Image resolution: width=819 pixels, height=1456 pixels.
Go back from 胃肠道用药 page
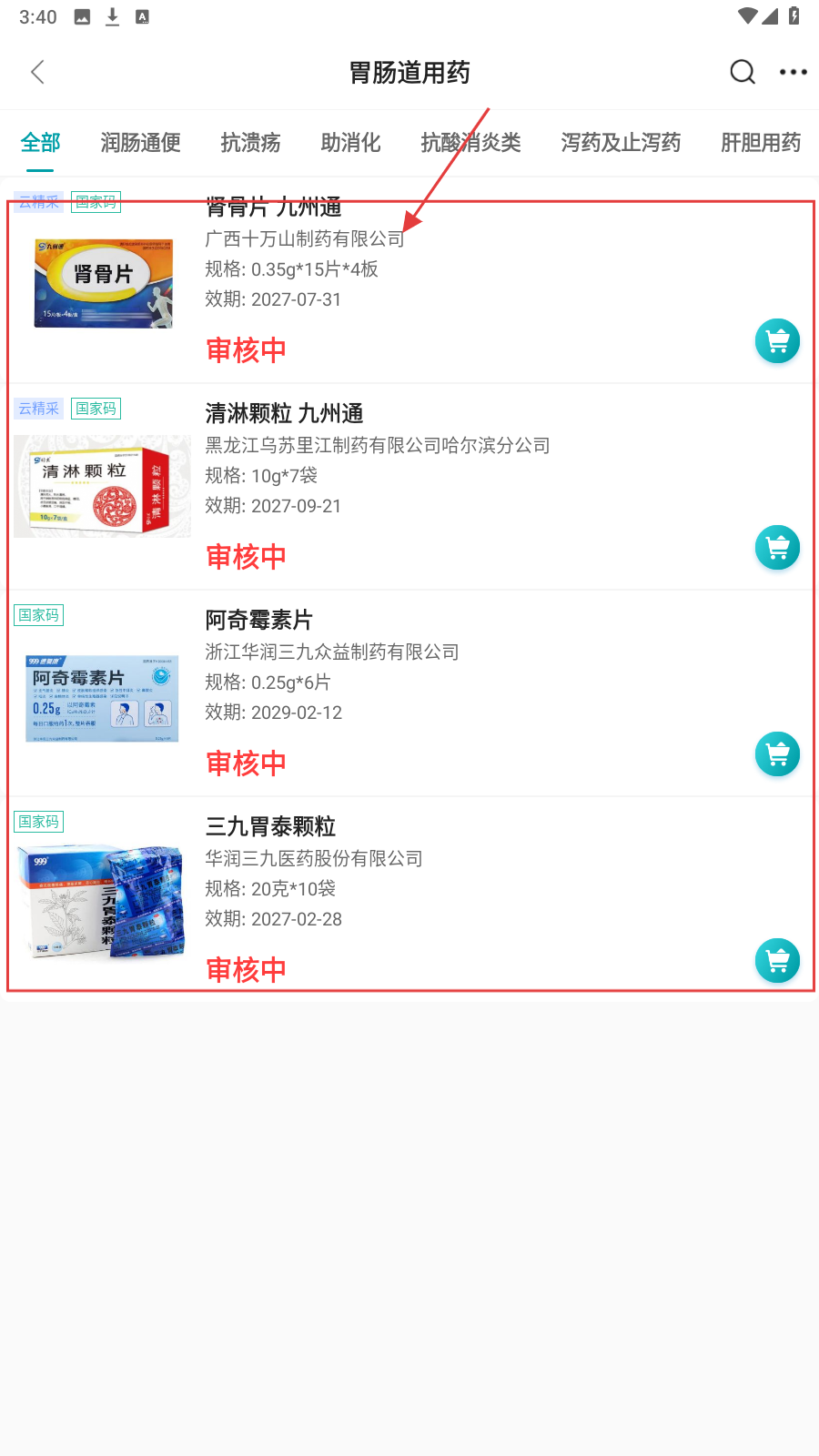click(38, 73)
